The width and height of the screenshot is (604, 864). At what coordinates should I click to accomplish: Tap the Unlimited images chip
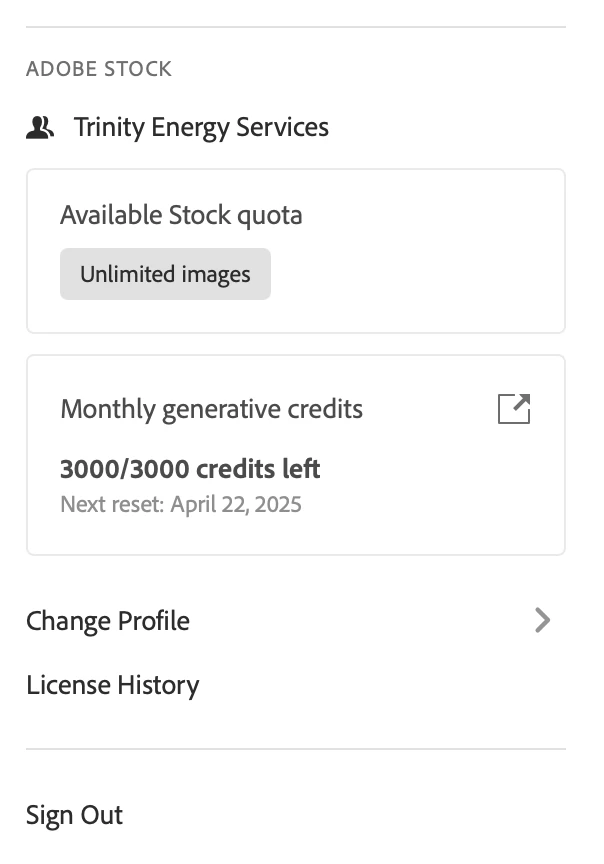coord(165,274)
